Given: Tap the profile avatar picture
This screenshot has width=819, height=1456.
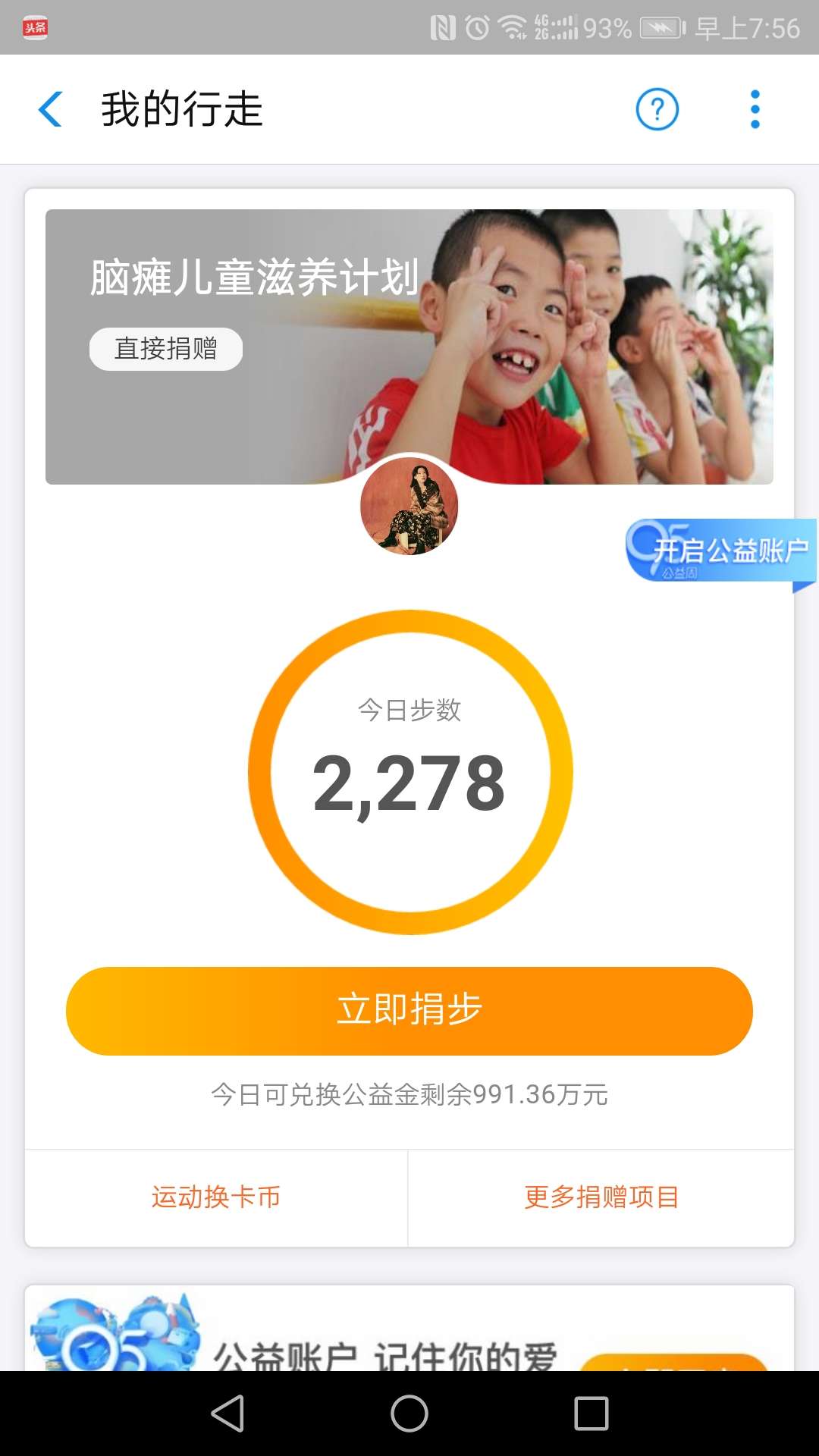Looking at the screenshot, I should [x=409, y=507].
